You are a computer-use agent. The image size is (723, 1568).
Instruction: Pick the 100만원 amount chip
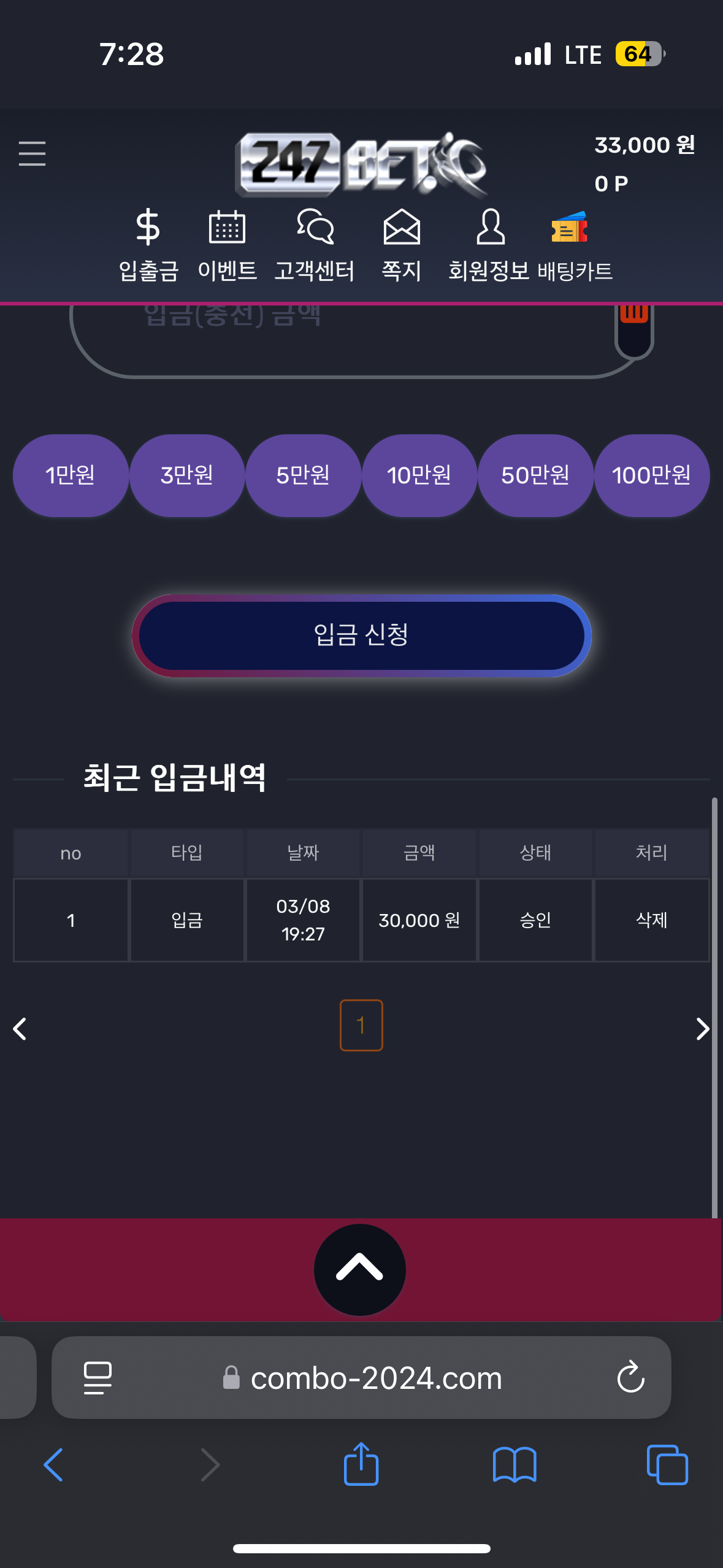click(x=651, y=475)
